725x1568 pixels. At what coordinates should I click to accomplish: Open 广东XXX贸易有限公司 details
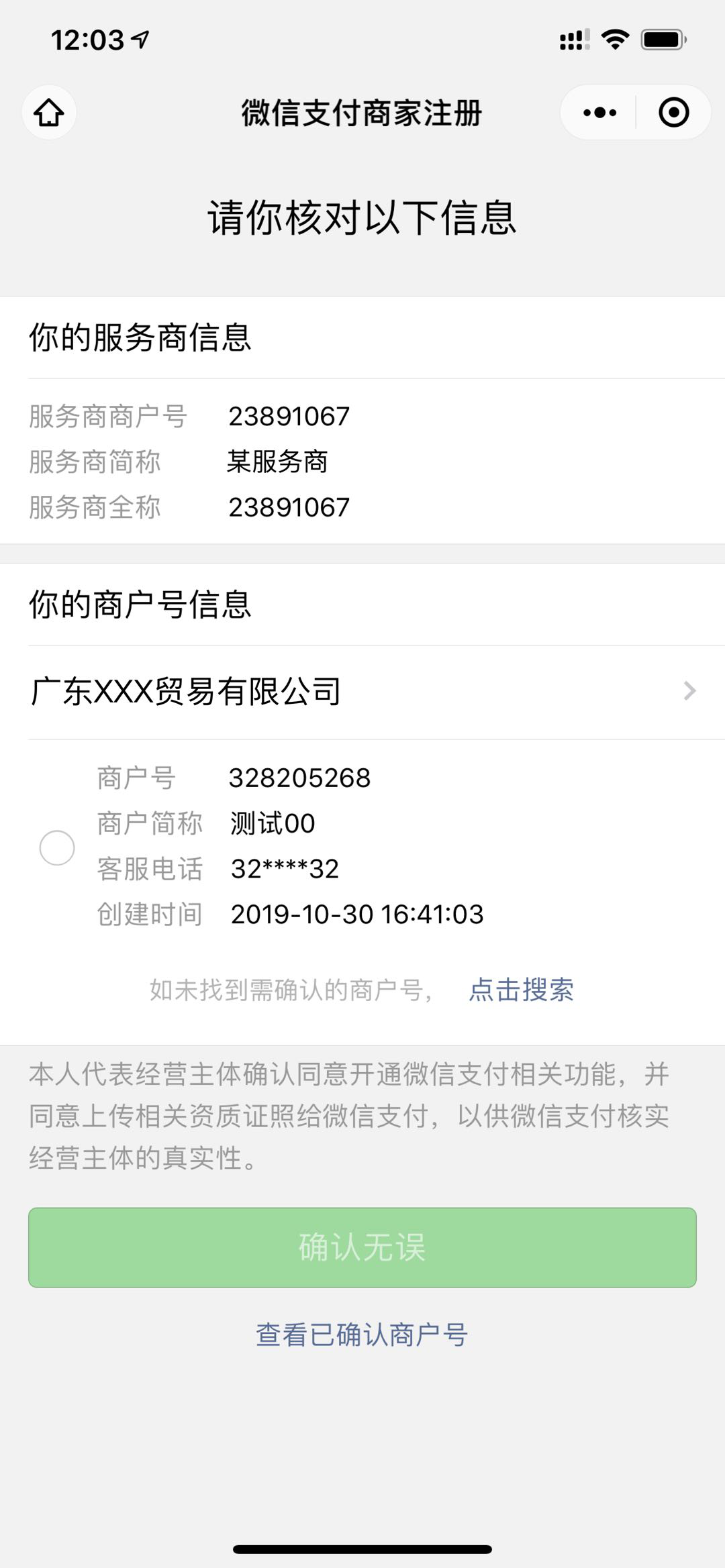[x=362, y=691]
